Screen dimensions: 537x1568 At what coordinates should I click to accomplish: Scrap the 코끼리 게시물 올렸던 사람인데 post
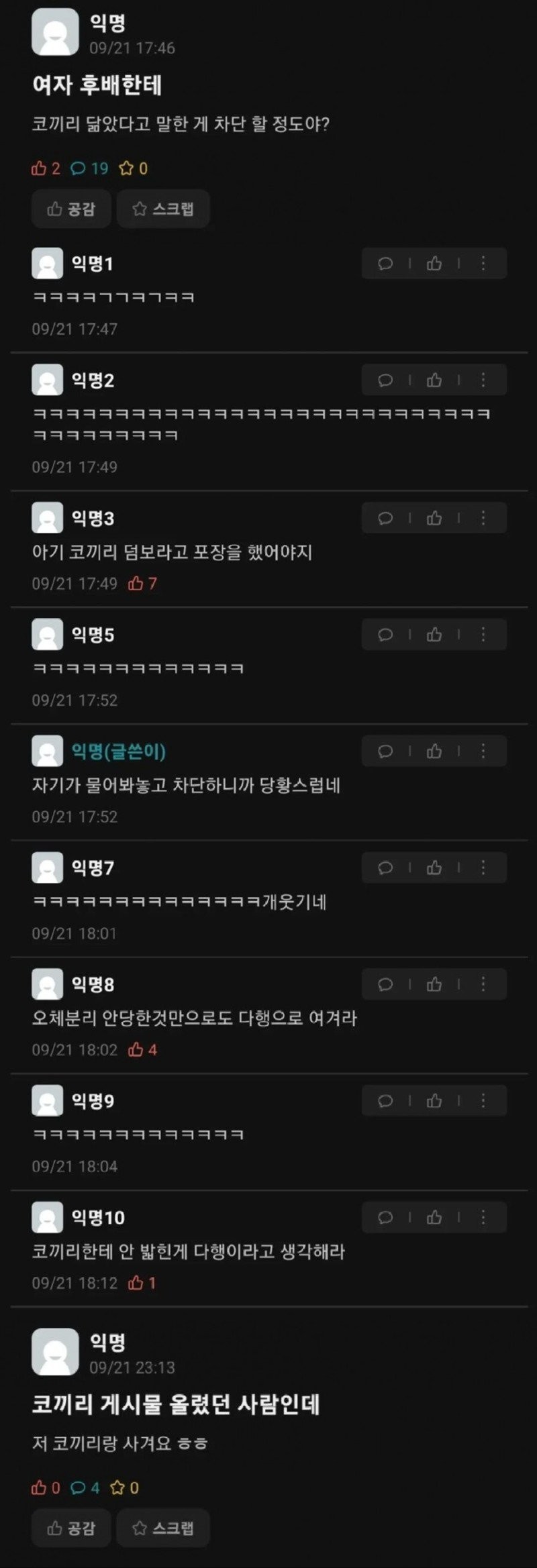point(163,1528)
